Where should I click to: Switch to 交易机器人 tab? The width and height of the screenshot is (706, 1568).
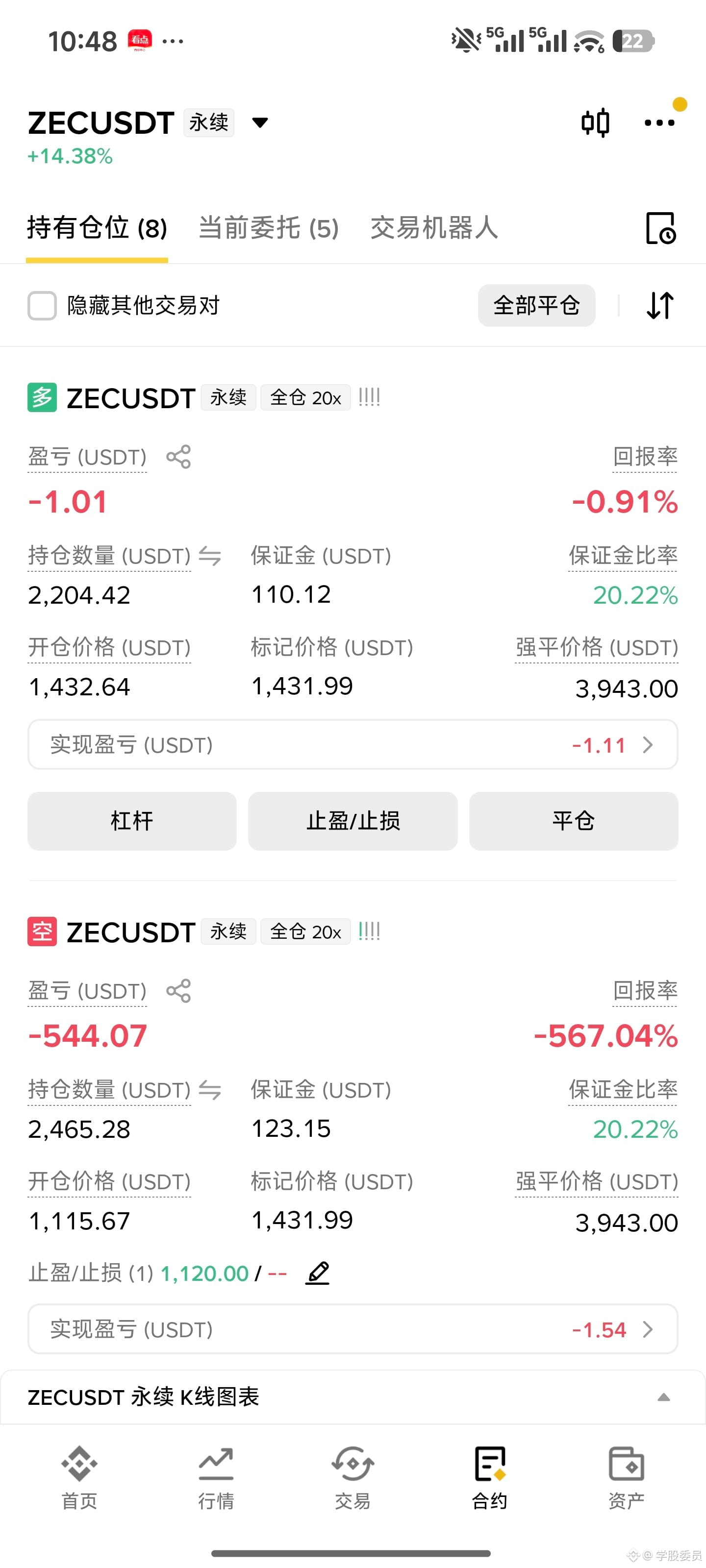point(434,228)
